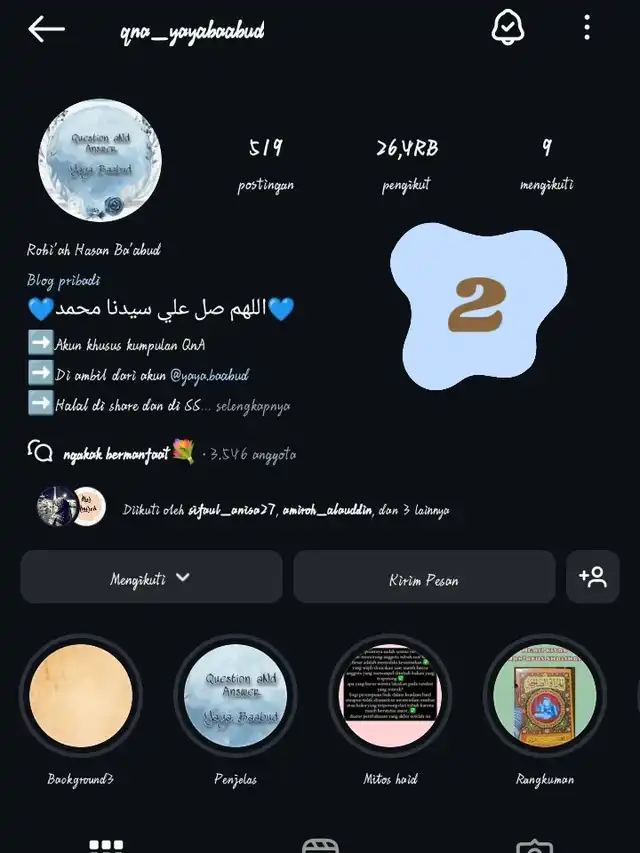Open the Background3 highlight
This screenshot has width=640, height=853.
(x=81, y=696)
